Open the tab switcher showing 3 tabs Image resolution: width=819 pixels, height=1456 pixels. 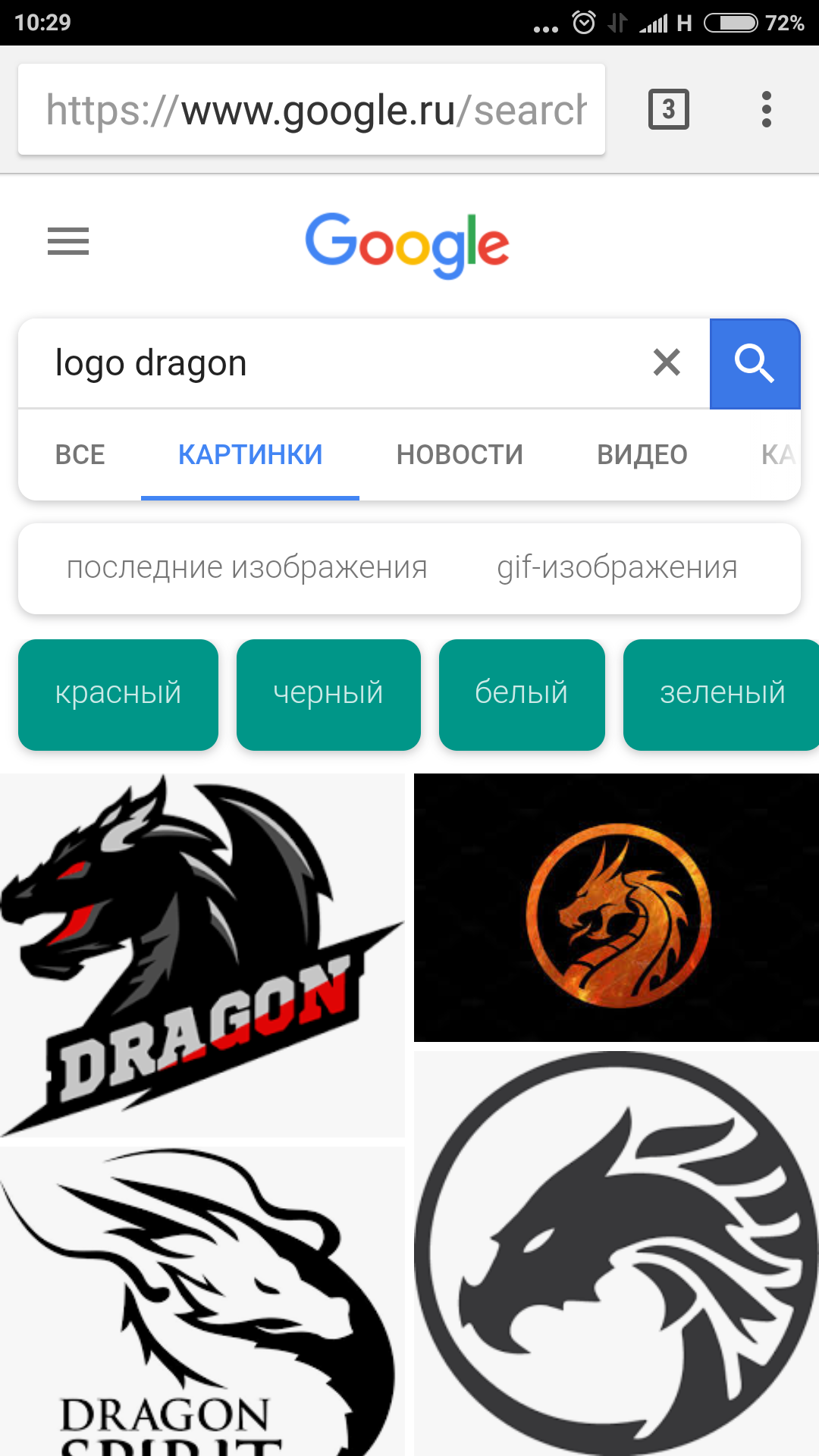point(668,109)
